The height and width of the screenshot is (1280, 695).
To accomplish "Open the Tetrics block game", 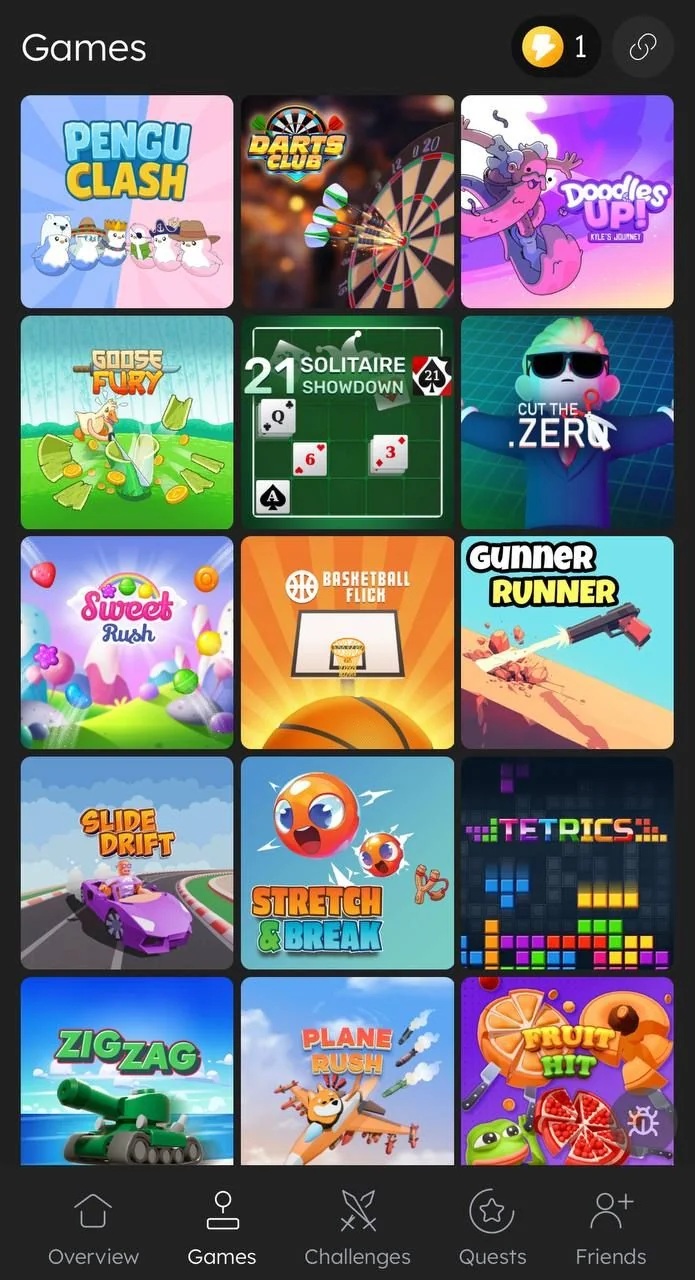I will pyautogui.click(x=567, y=863).
